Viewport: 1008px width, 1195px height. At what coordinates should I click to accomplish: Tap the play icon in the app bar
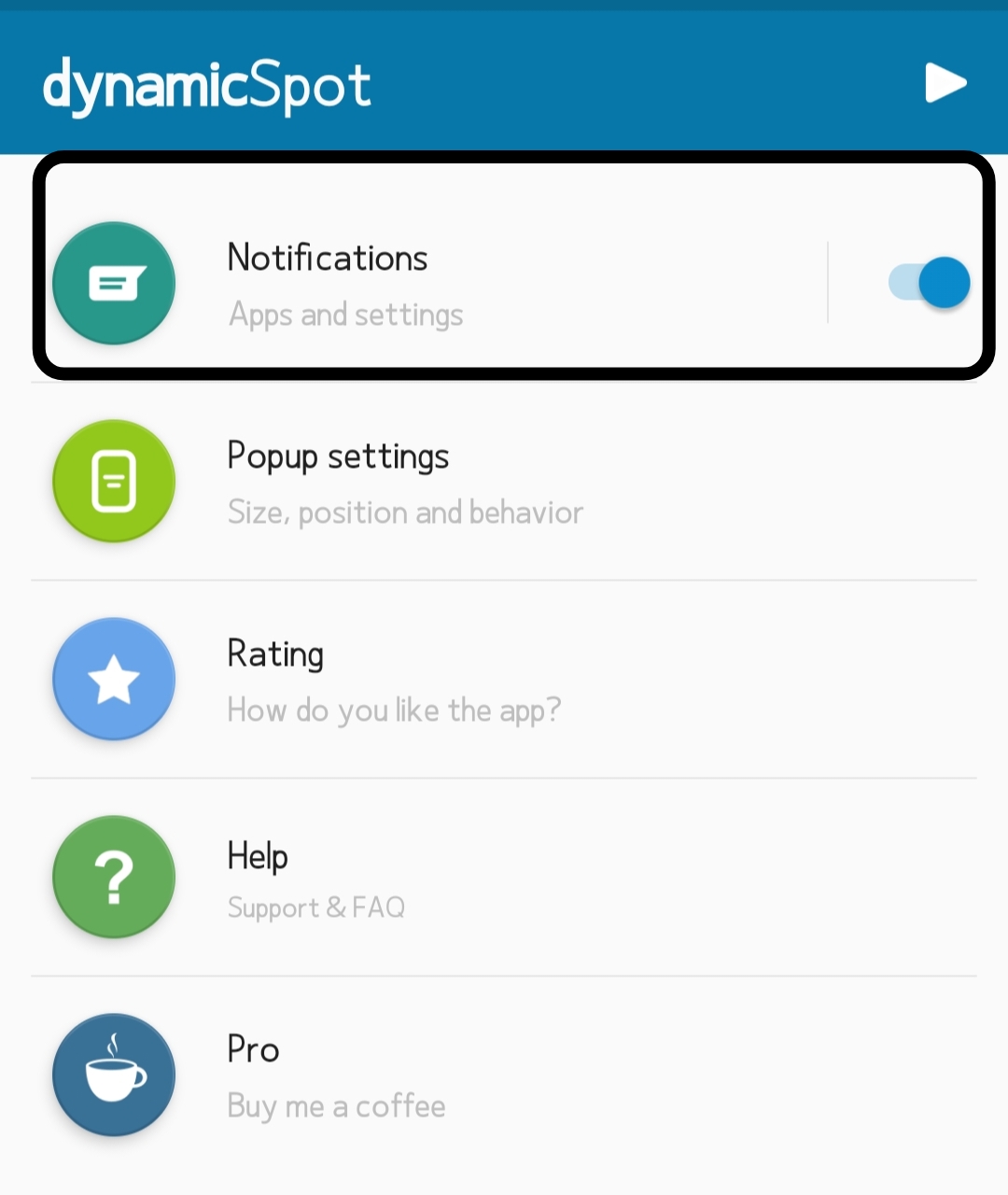pos(945,83)
